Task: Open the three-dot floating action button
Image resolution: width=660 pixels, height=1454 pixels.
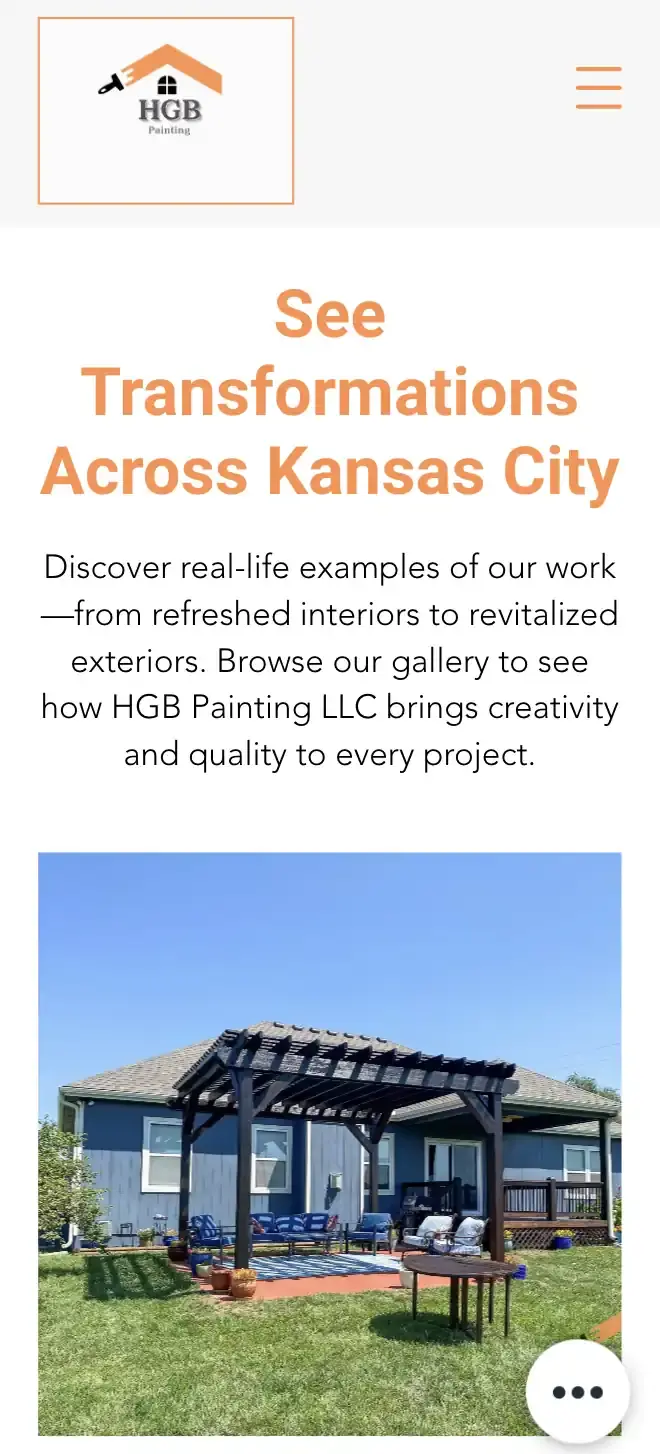Action: (578, 1392)
